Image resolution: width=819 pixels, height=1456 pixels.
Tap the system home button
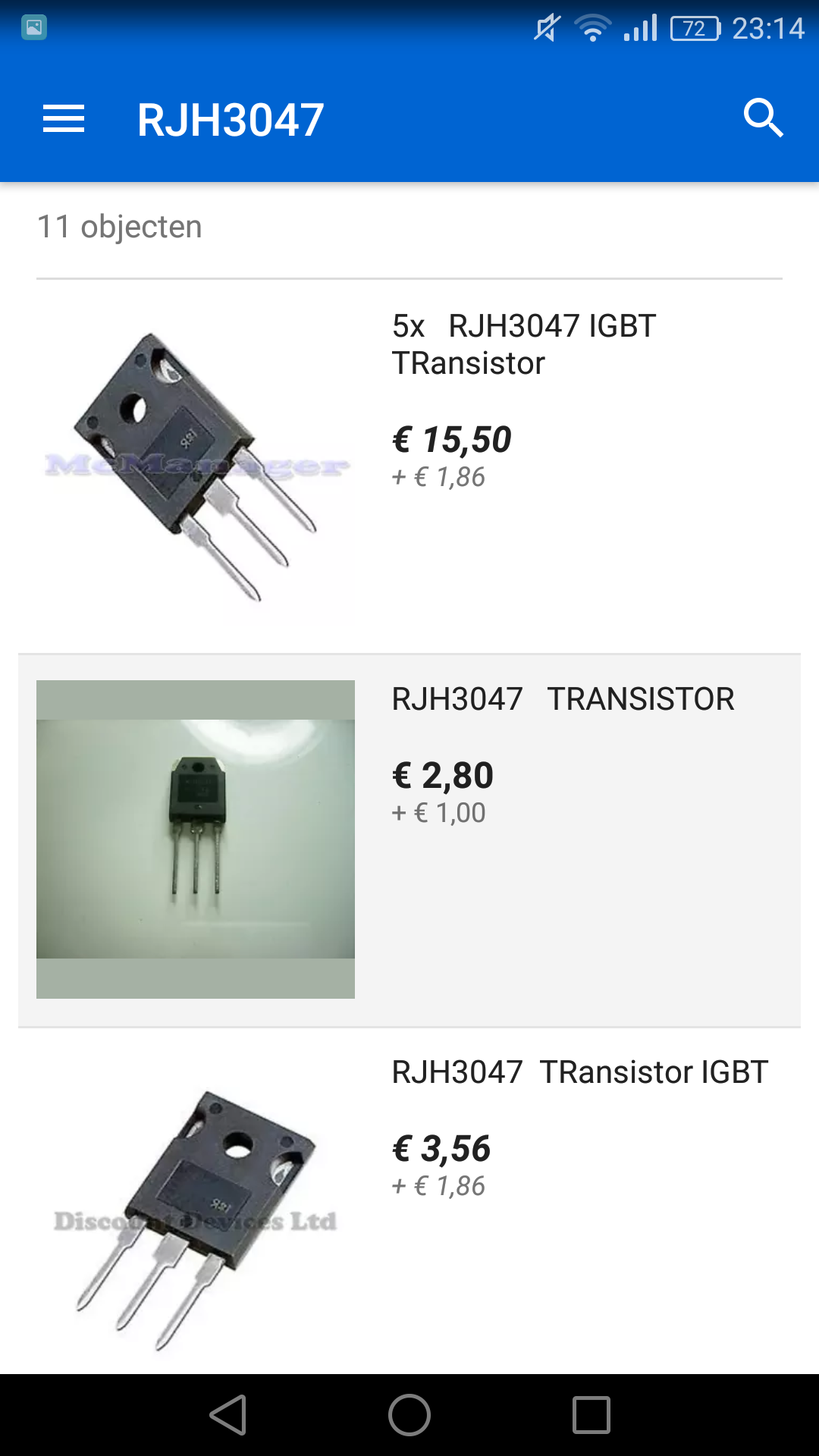[x=409, y=1415]
